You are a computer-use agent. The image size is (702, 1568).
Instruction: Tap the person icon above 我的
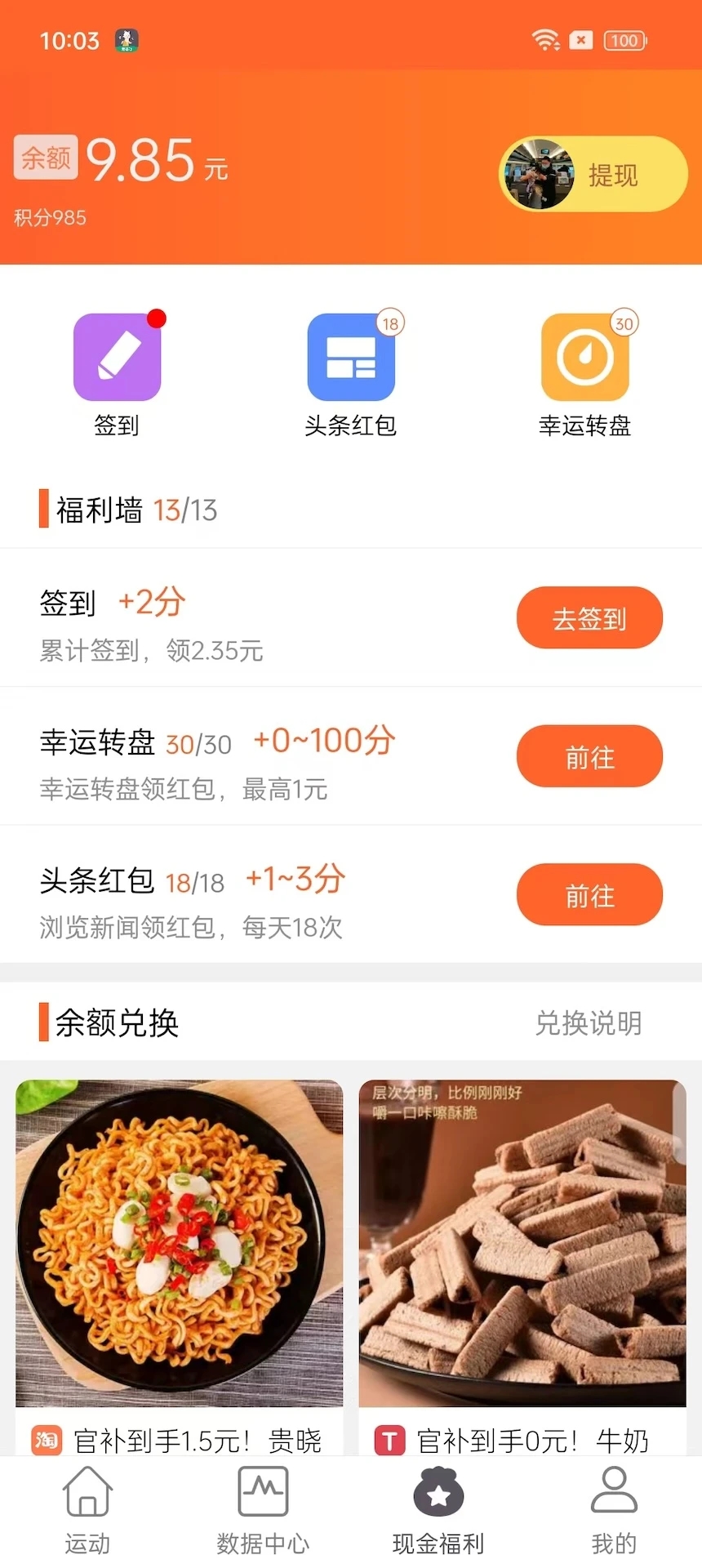[614, 1490]
